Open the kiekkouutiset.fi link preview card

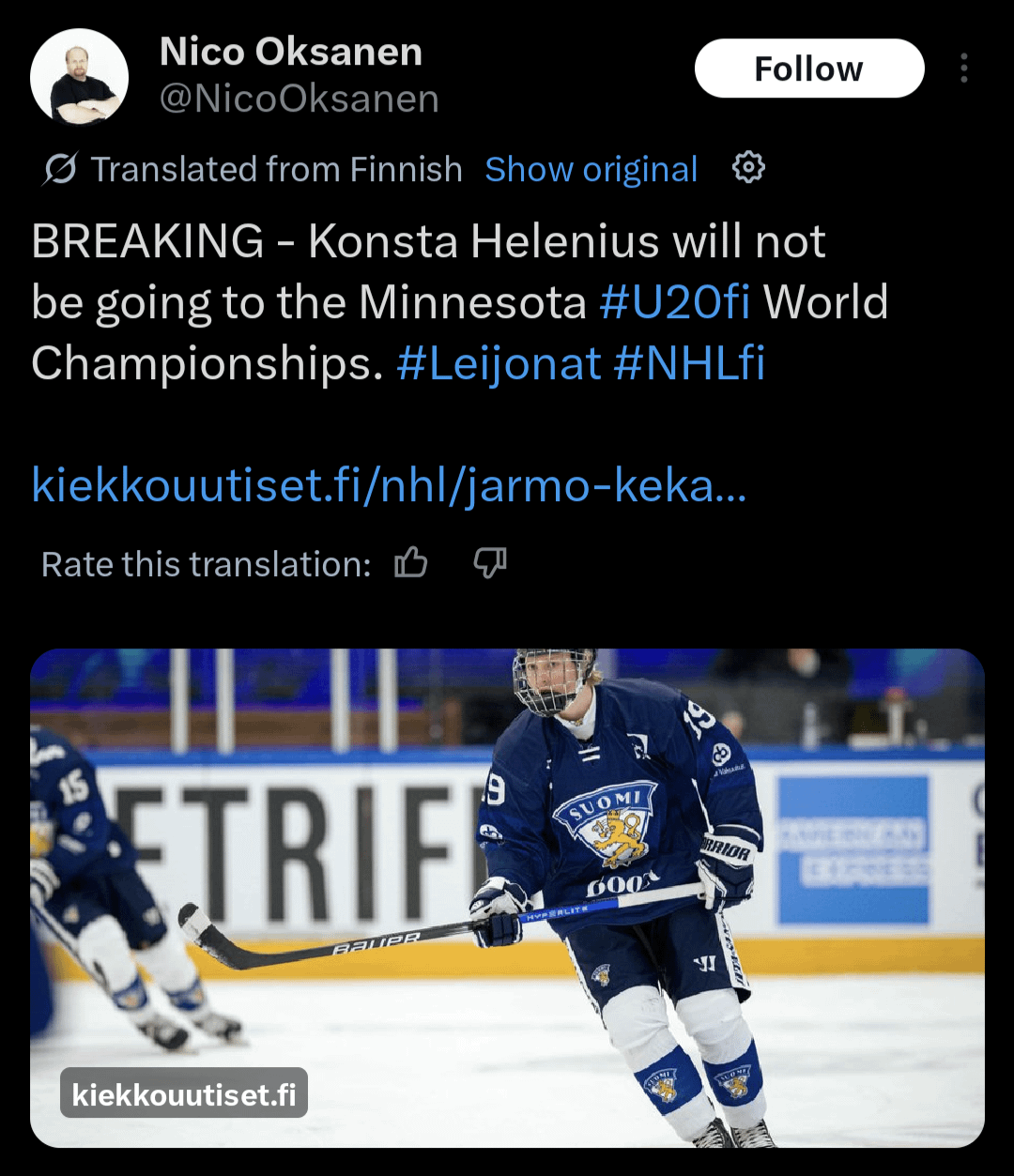coord(507,896)
